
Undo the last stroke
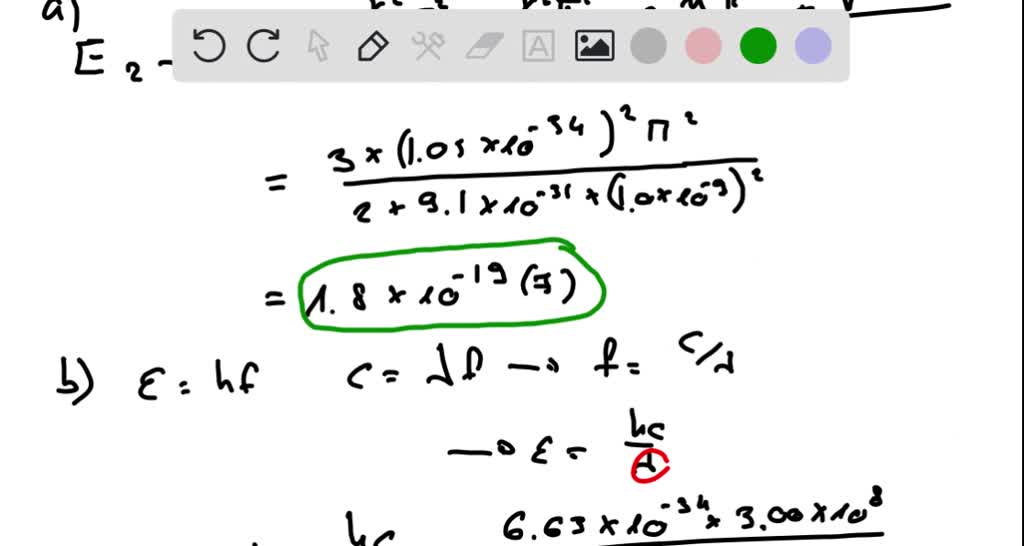[x=209, y=46]
